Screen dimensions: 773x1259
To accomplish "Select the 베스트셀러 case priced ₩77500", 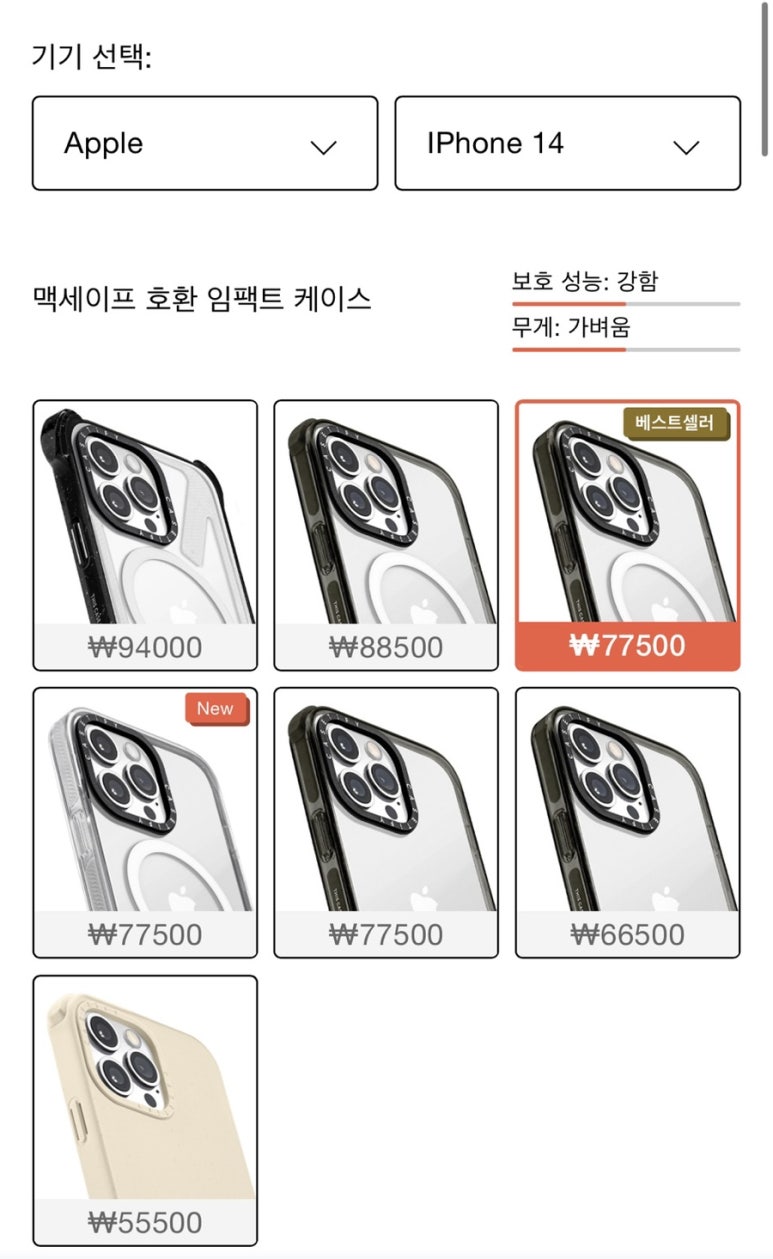I will 628,535.
